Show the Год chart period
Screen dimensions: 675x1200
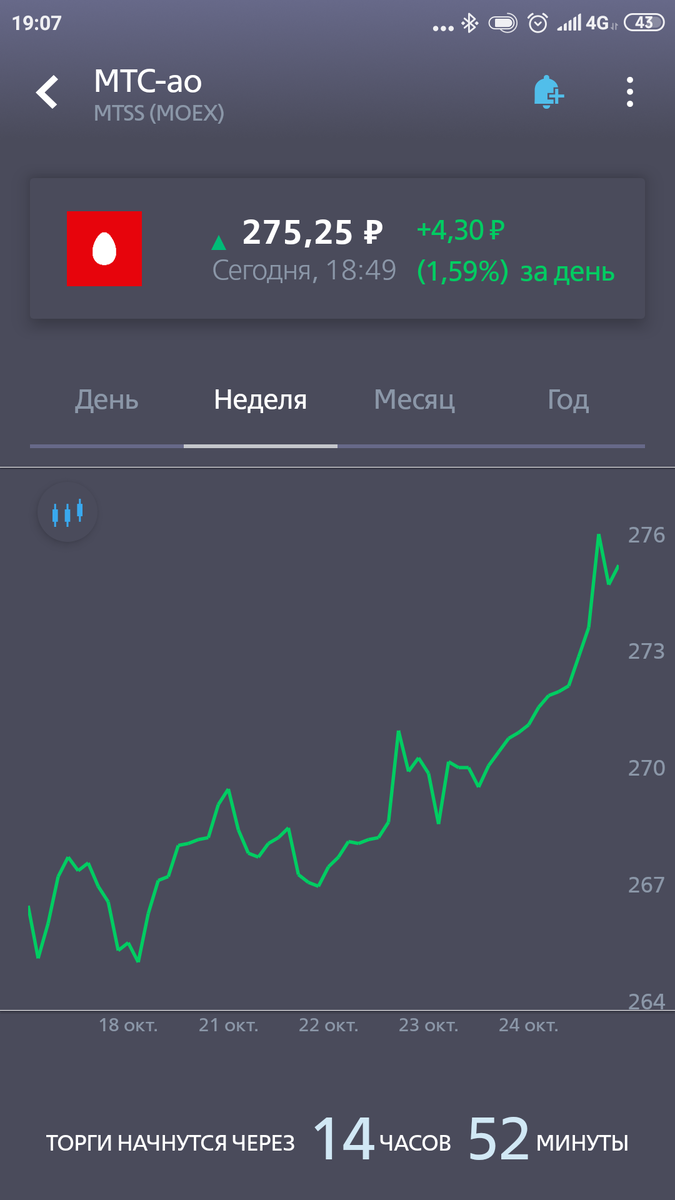click(x=567, y=401)
